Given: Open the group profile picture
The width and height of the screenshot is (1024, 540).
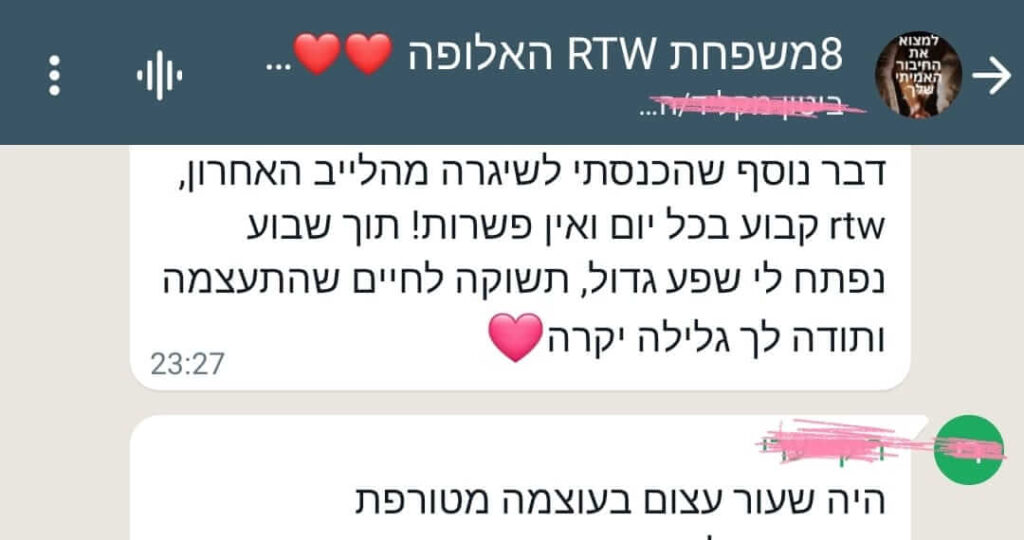Looking at the screenshot, I should point(917,75).
